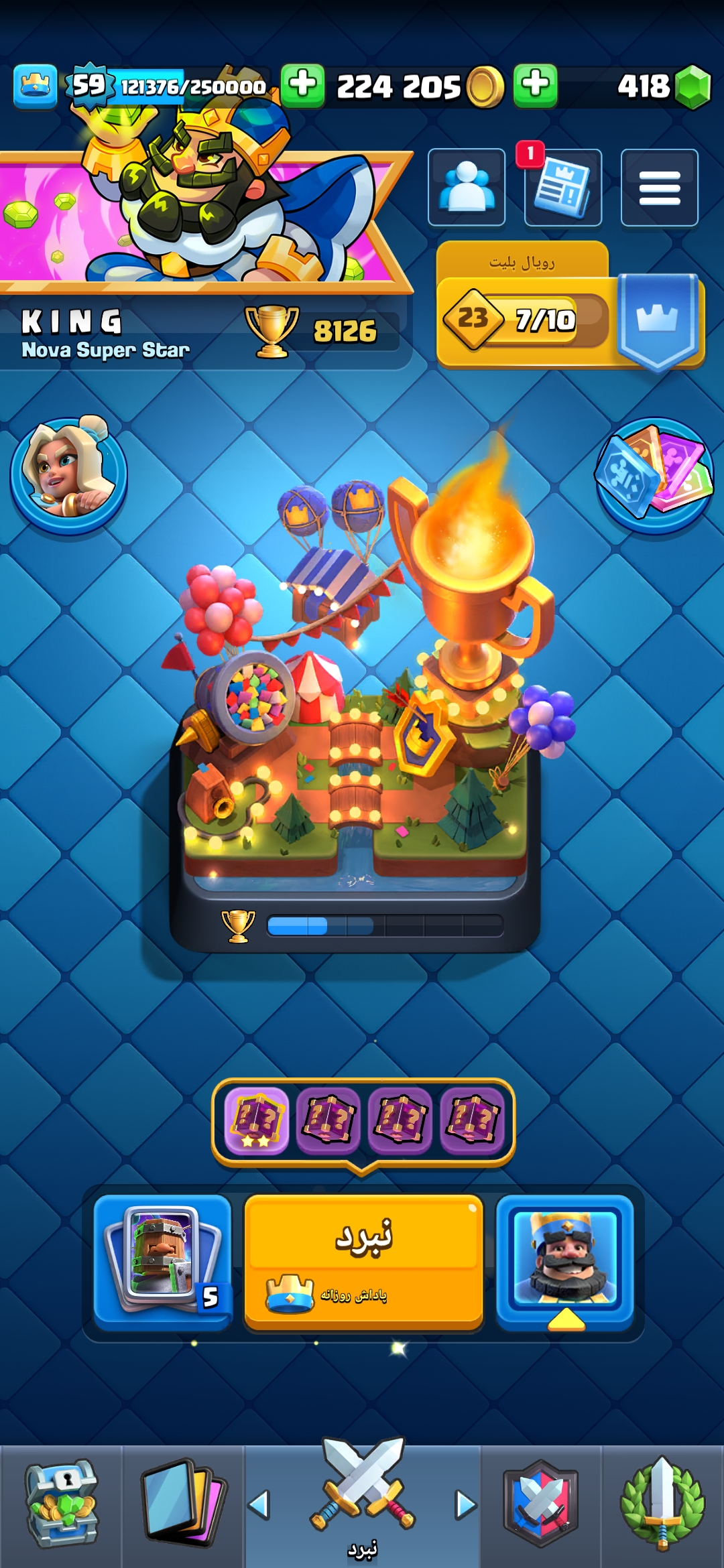Open the Pass Royale progress card
This screenshot has width=724, height=1568.
(570, 305)
